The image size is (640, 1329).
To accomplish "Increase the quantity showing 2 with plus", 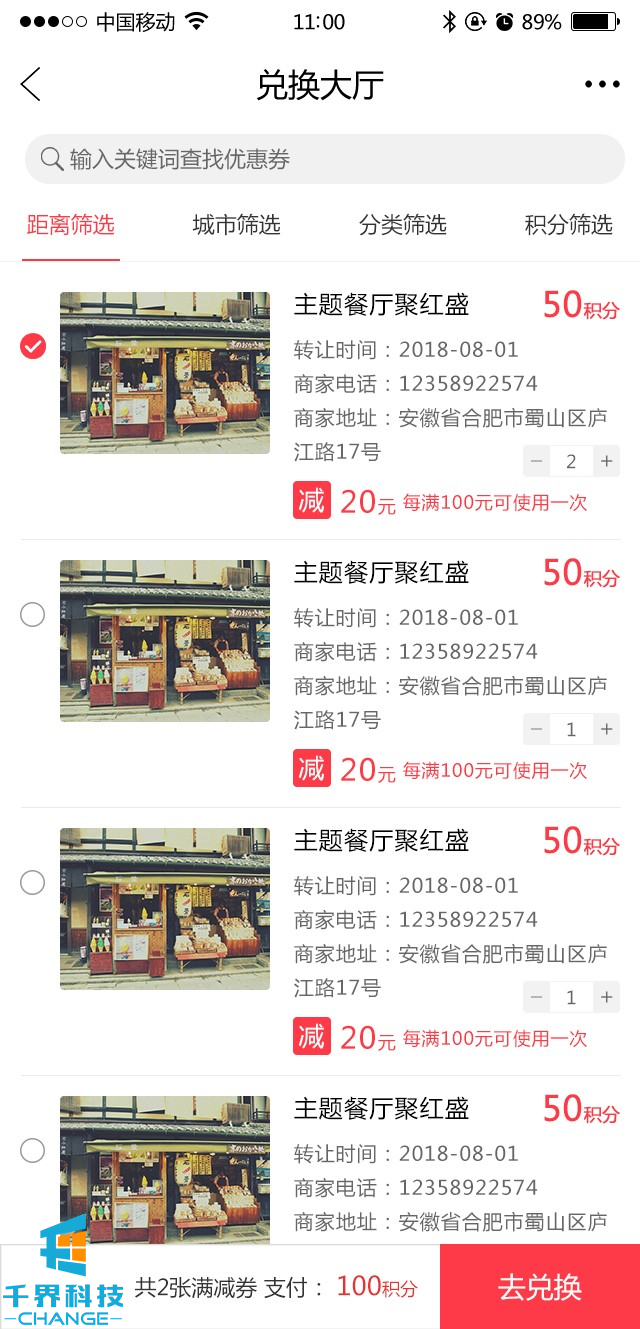I will coord(606,461).
